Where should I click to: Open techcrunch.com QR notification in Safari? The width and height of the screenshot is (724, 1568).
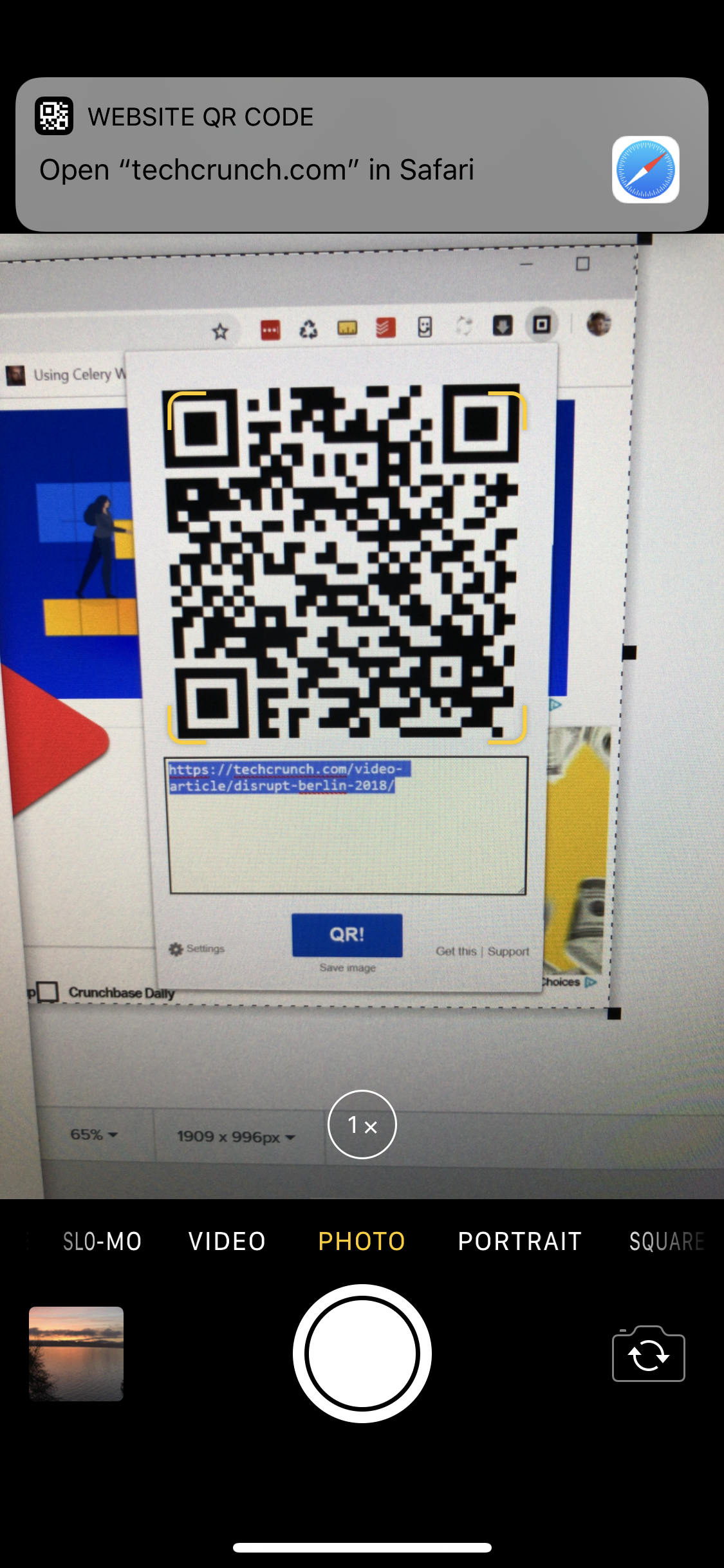point(362,154)
